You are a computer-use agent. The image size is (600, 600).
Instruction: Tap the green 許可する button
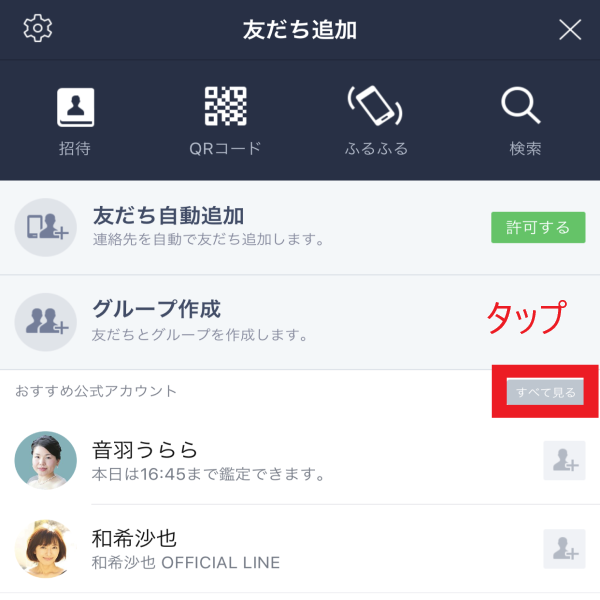[x=538, y=228]
